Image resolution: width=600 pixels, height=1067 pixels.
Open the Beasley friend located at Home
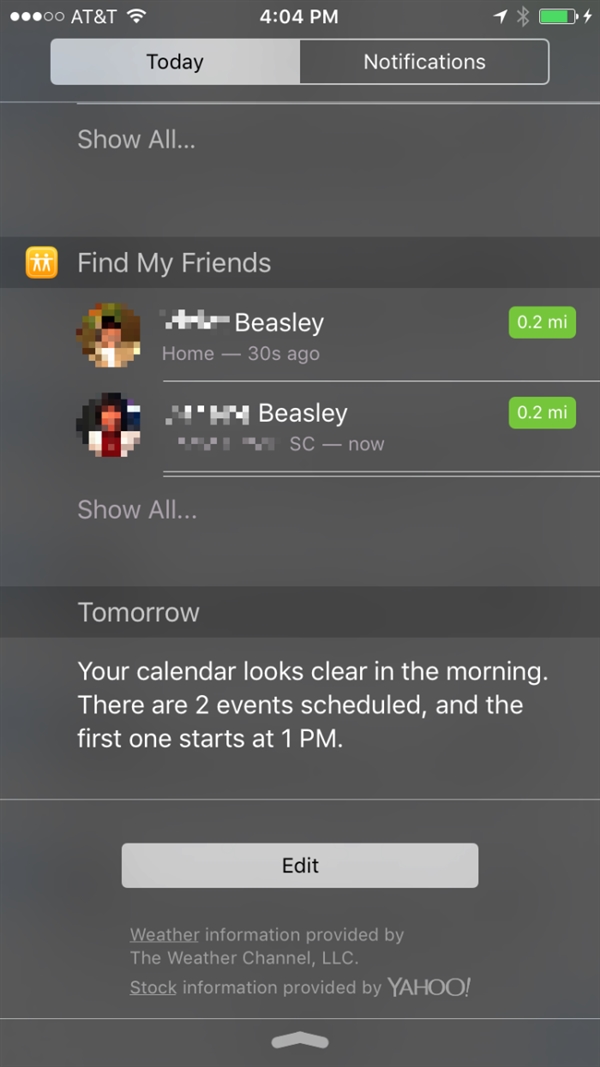[x=300, y=335]
